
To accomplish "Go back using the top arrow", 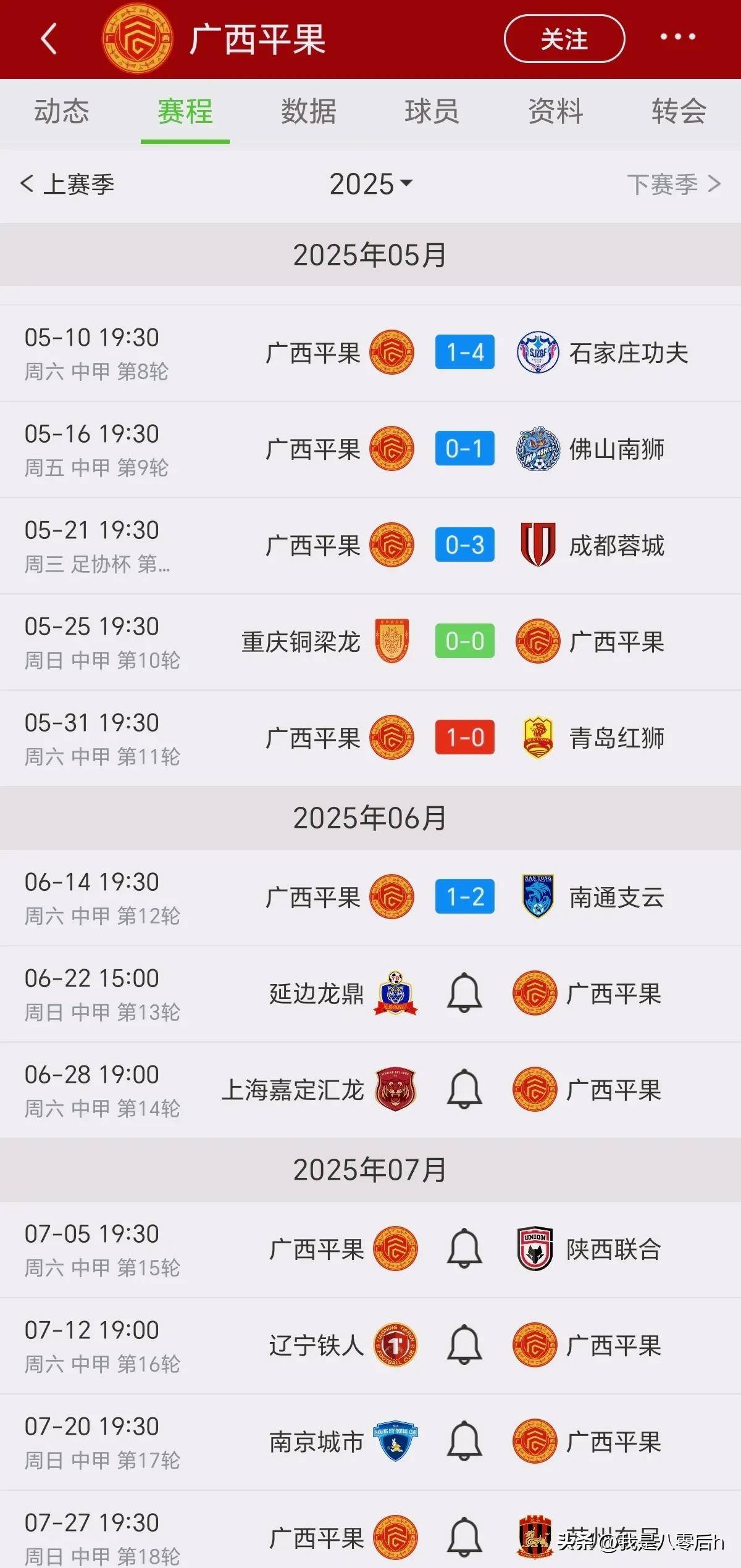I will (49, 39).
